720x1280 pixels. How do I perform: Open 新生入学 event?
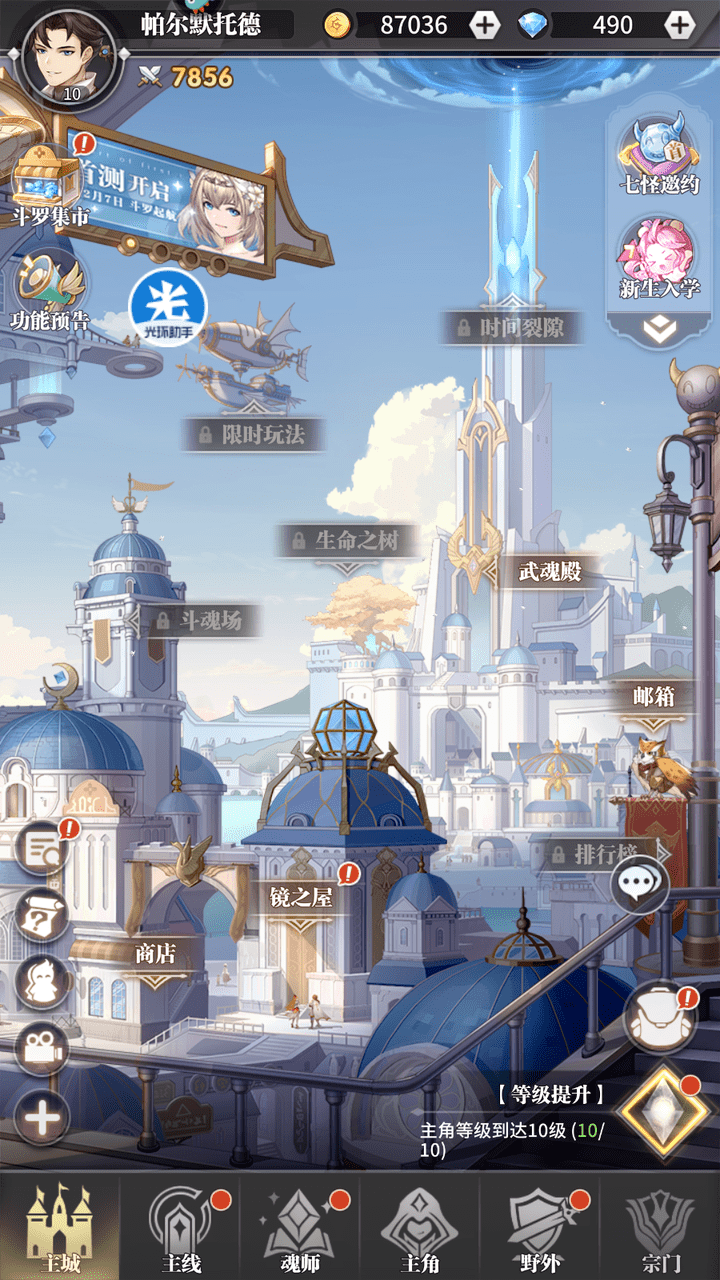coord(658,260)
